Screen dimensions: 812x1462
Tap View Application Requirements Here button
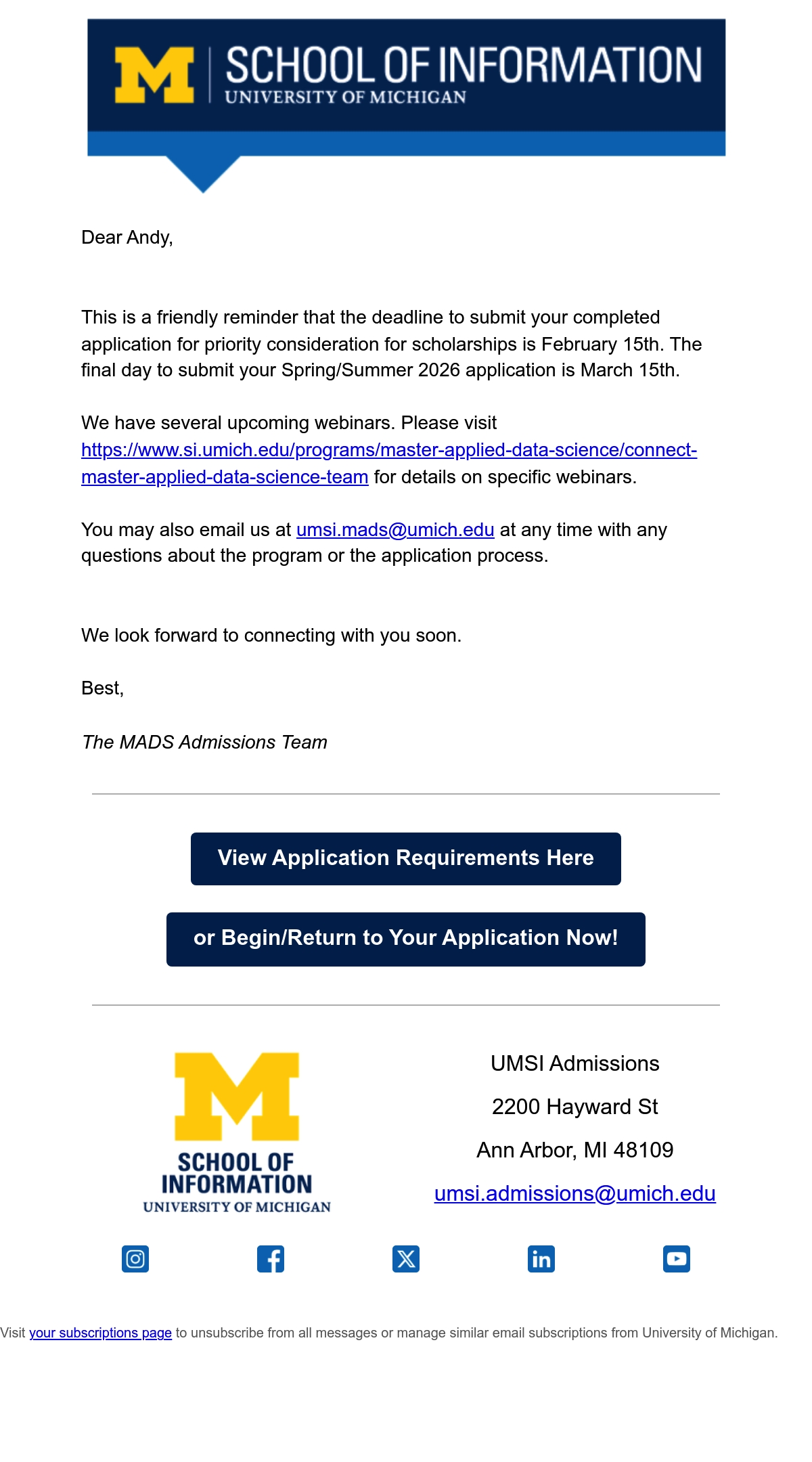[406, 859]
